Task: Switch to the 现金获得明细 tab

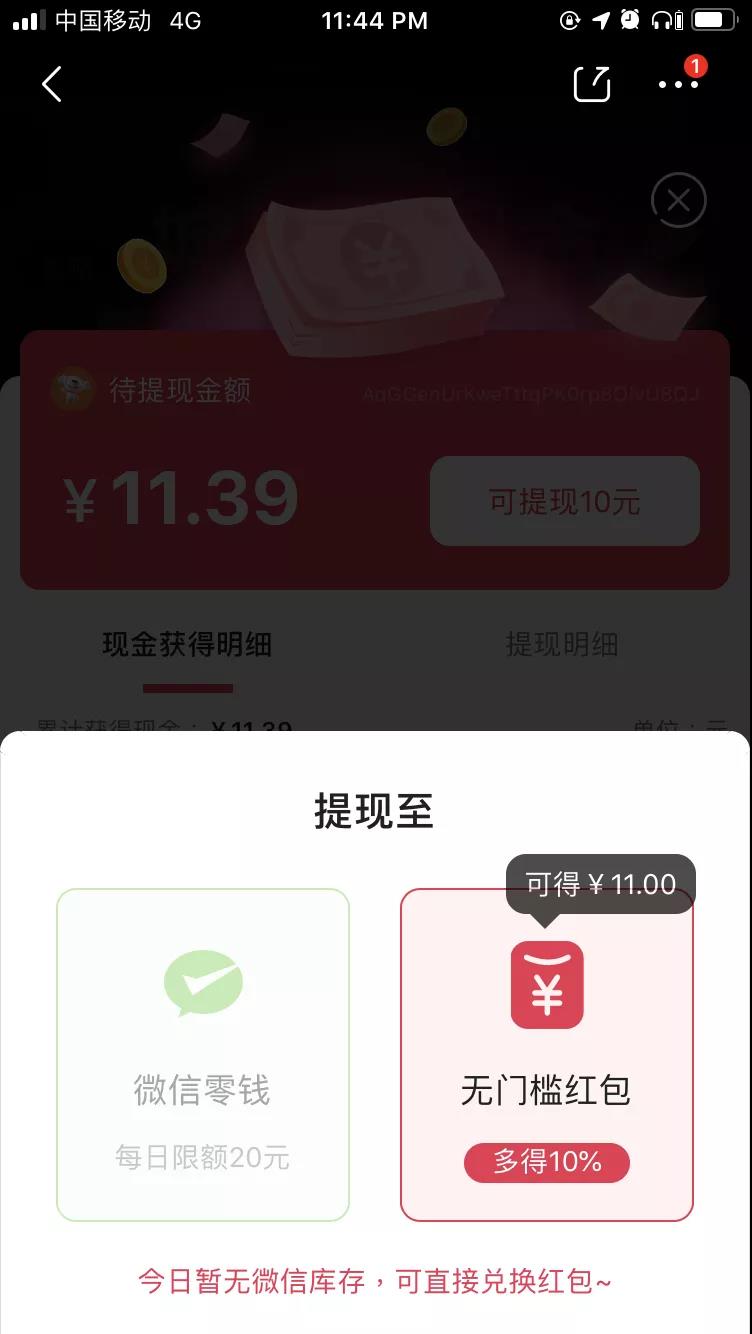Action: 188,645
